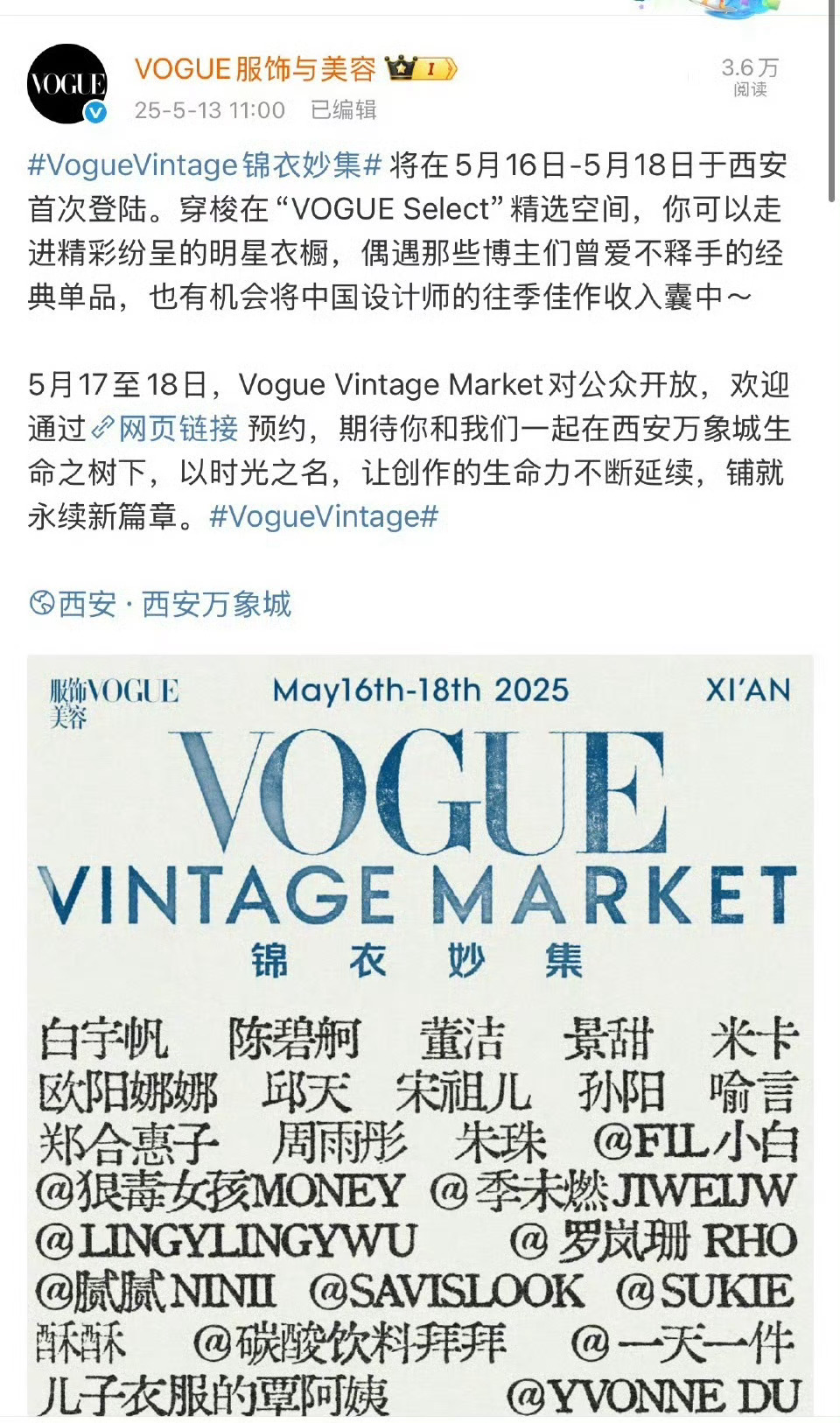This screenshot has height=1423, width=840.
Task: Open the #VogueVintage# hashtag
Action: pyautogui.click(x=324, y=516)
